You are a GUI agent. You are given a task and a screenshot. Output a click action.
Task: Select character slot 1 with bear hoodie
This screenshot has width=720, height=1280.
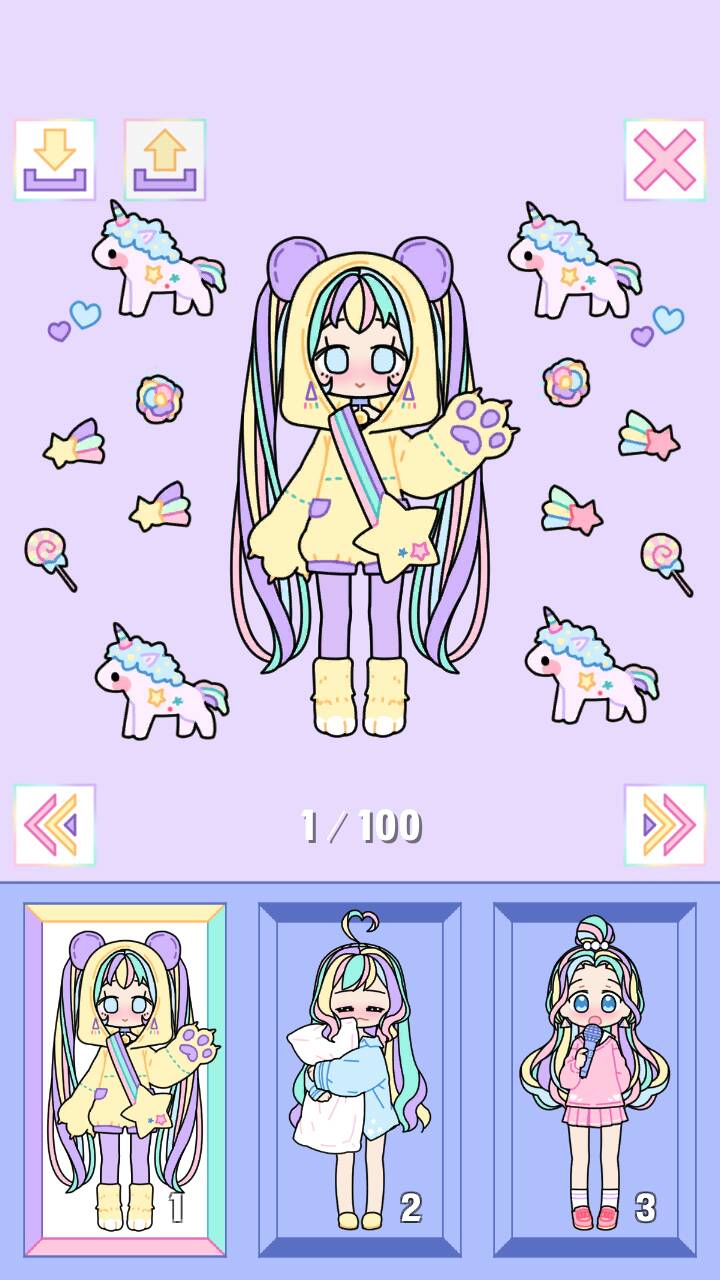pyautogui.click(x=125, y=1080)
